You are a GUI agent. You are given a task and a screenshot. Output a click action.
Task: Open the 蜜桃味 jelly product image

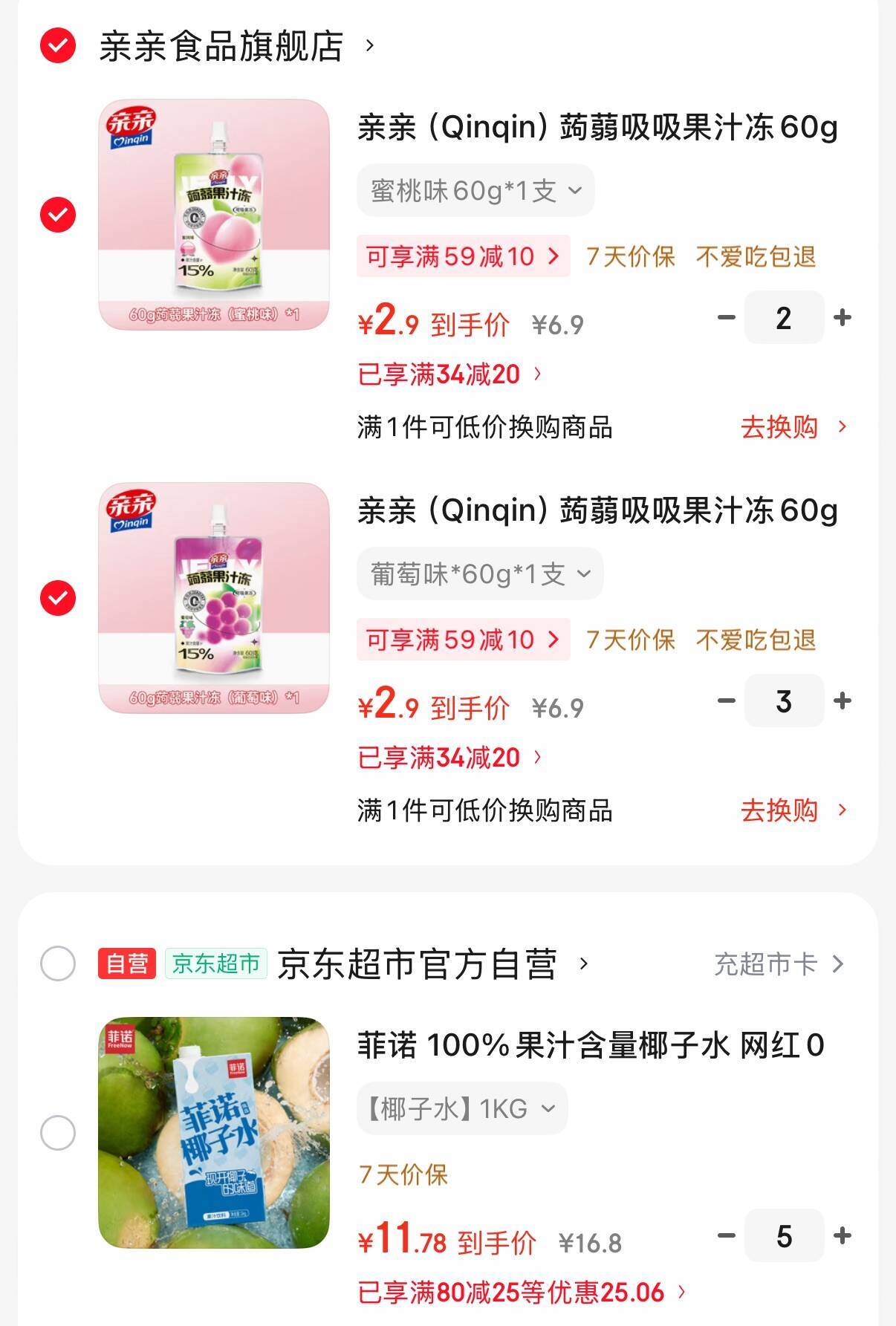coord(214,215)
